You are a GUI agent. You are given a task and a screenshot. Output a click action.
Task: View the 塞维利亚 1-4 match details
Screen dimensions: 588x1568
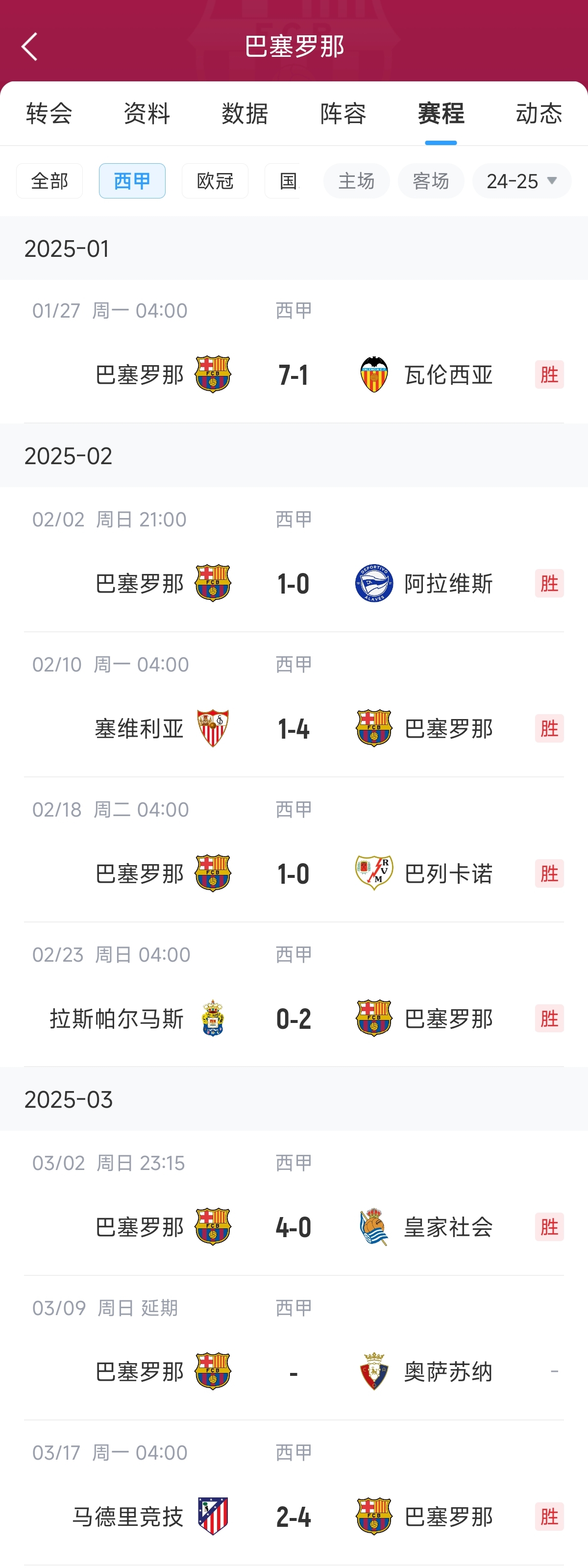[x=294, y=728]
